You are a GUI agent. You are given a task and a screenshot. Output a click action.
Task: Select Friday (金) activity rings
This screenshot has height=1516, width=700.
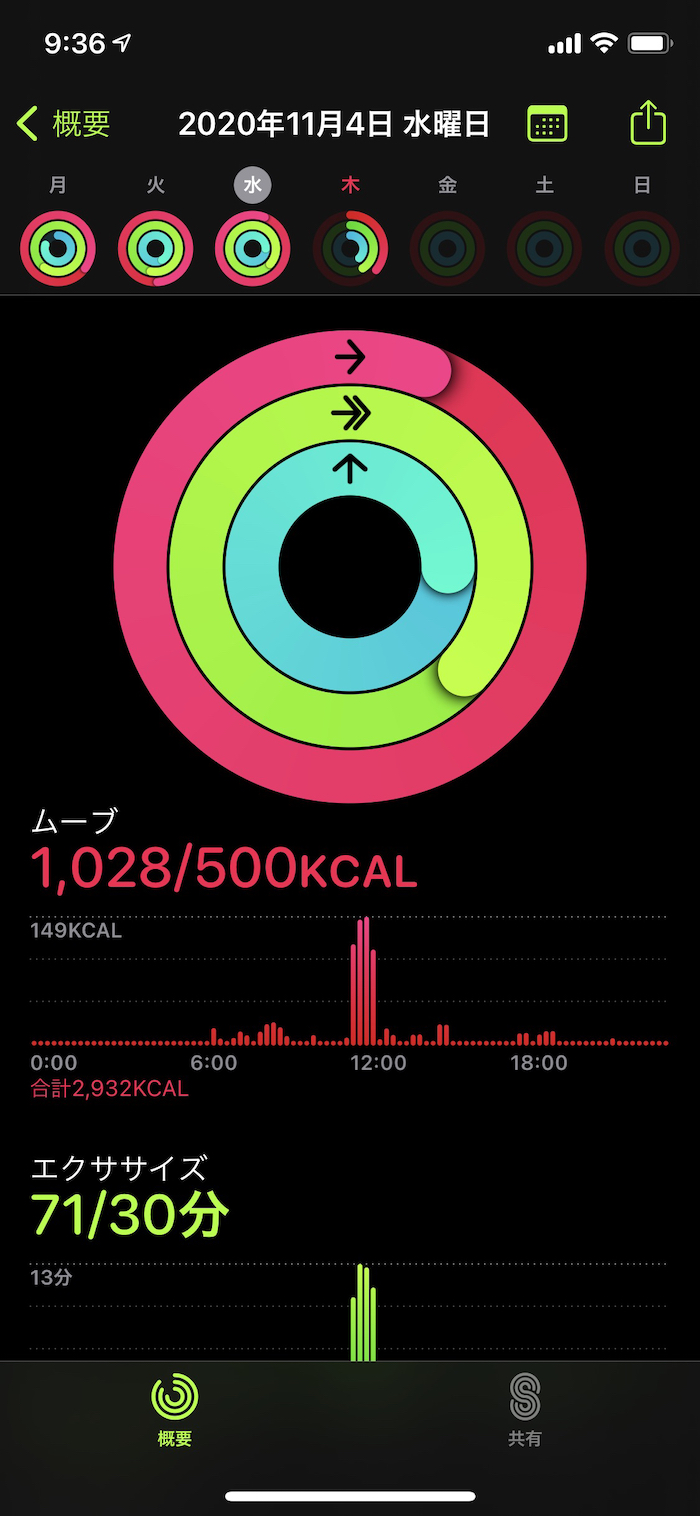(x=447, y=248)
